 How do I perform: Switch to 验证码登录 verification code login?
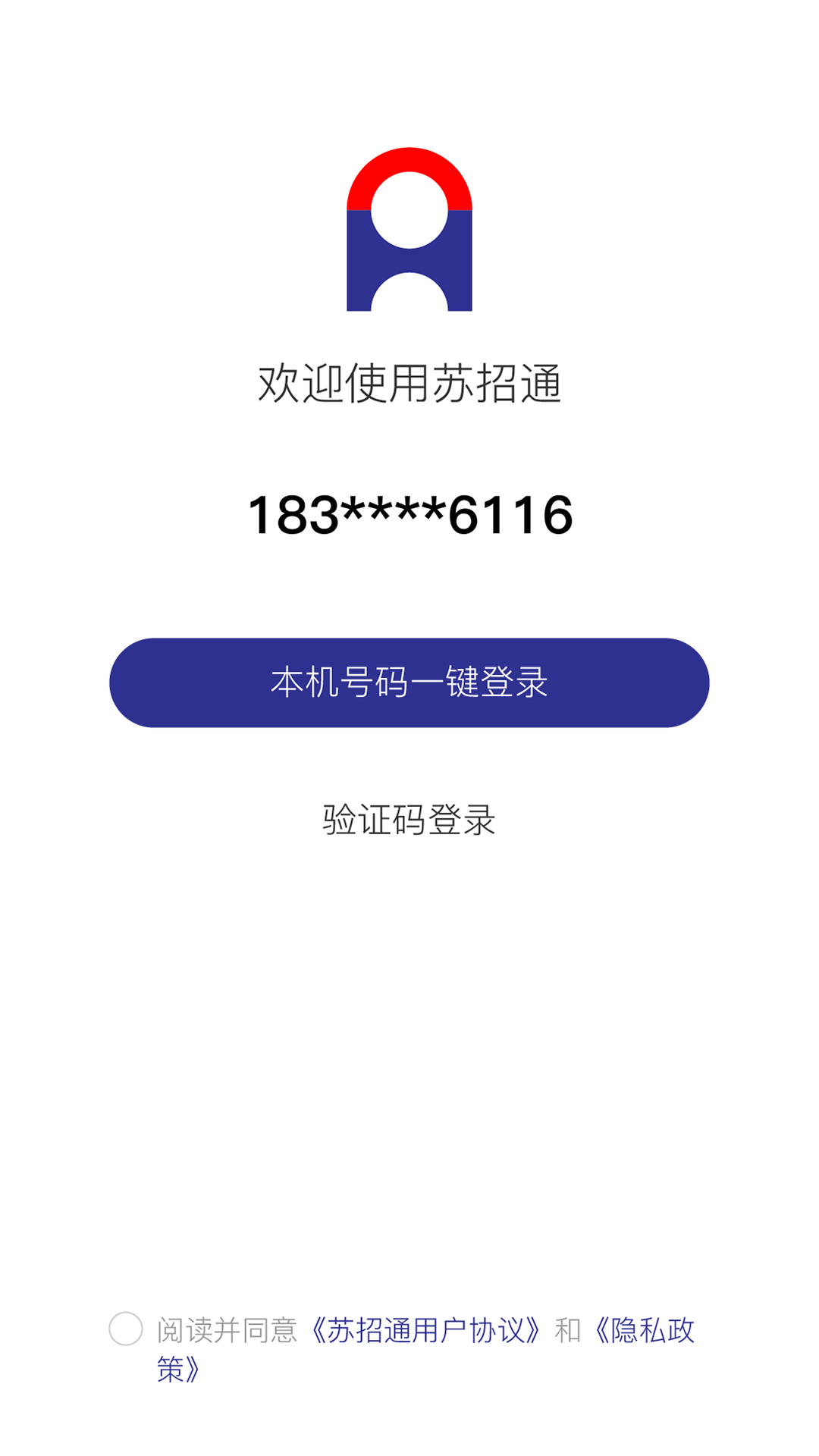click(409, 821)
